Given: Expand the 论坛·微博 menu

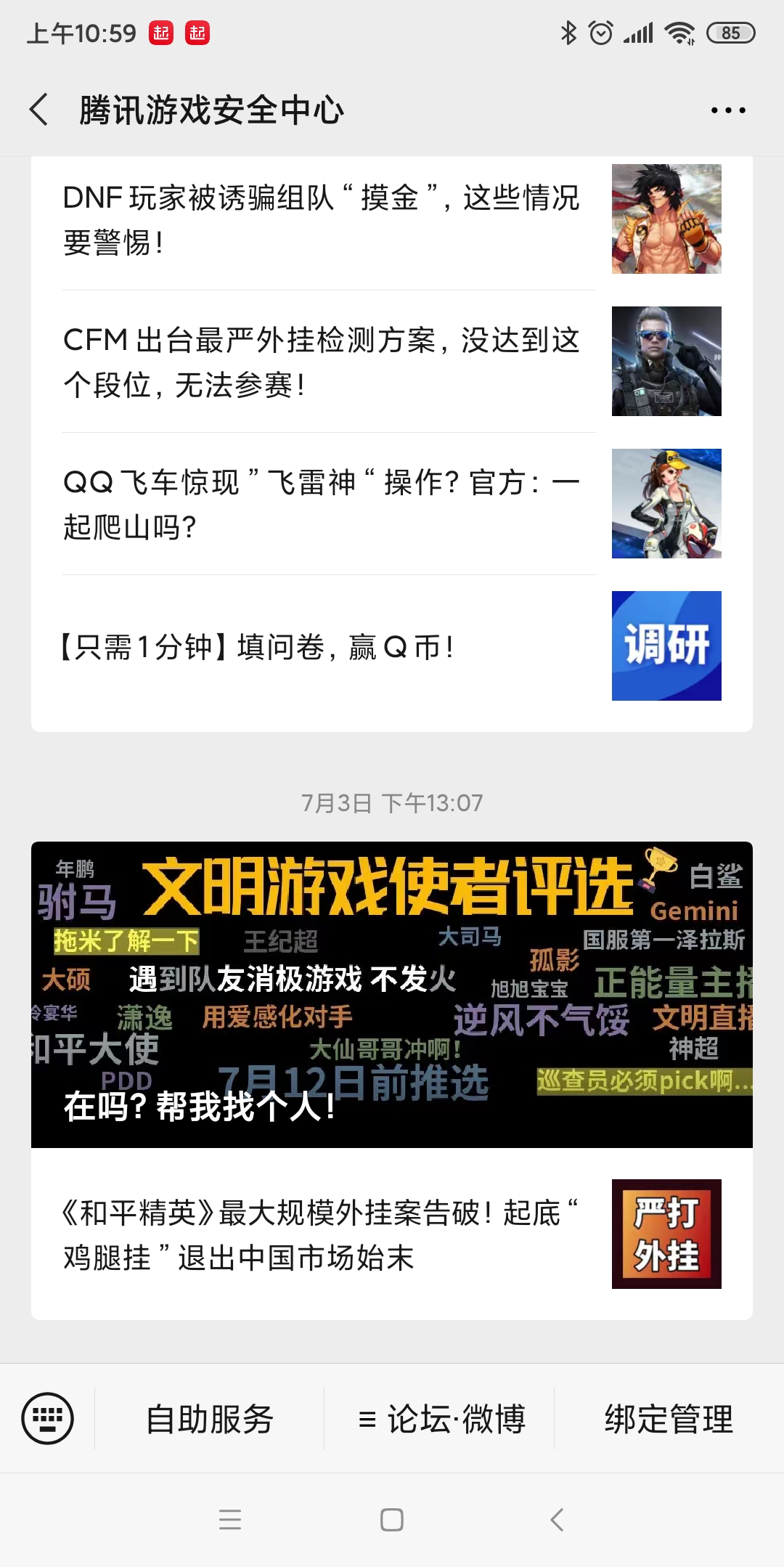Looking at the screenshot, I should tap(444, 1416).
